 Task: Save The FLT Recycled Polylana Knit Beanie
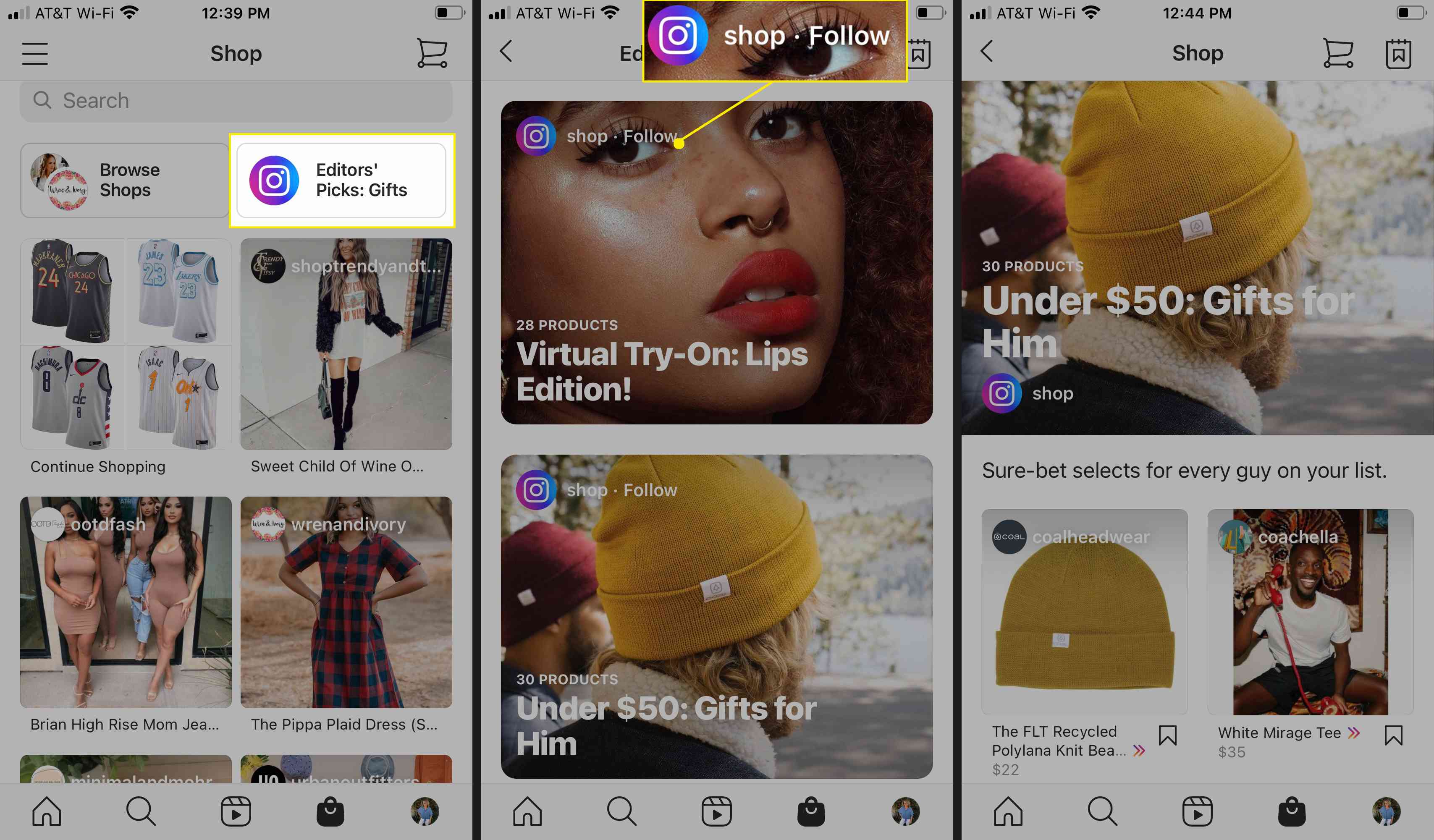point(1167,735)
